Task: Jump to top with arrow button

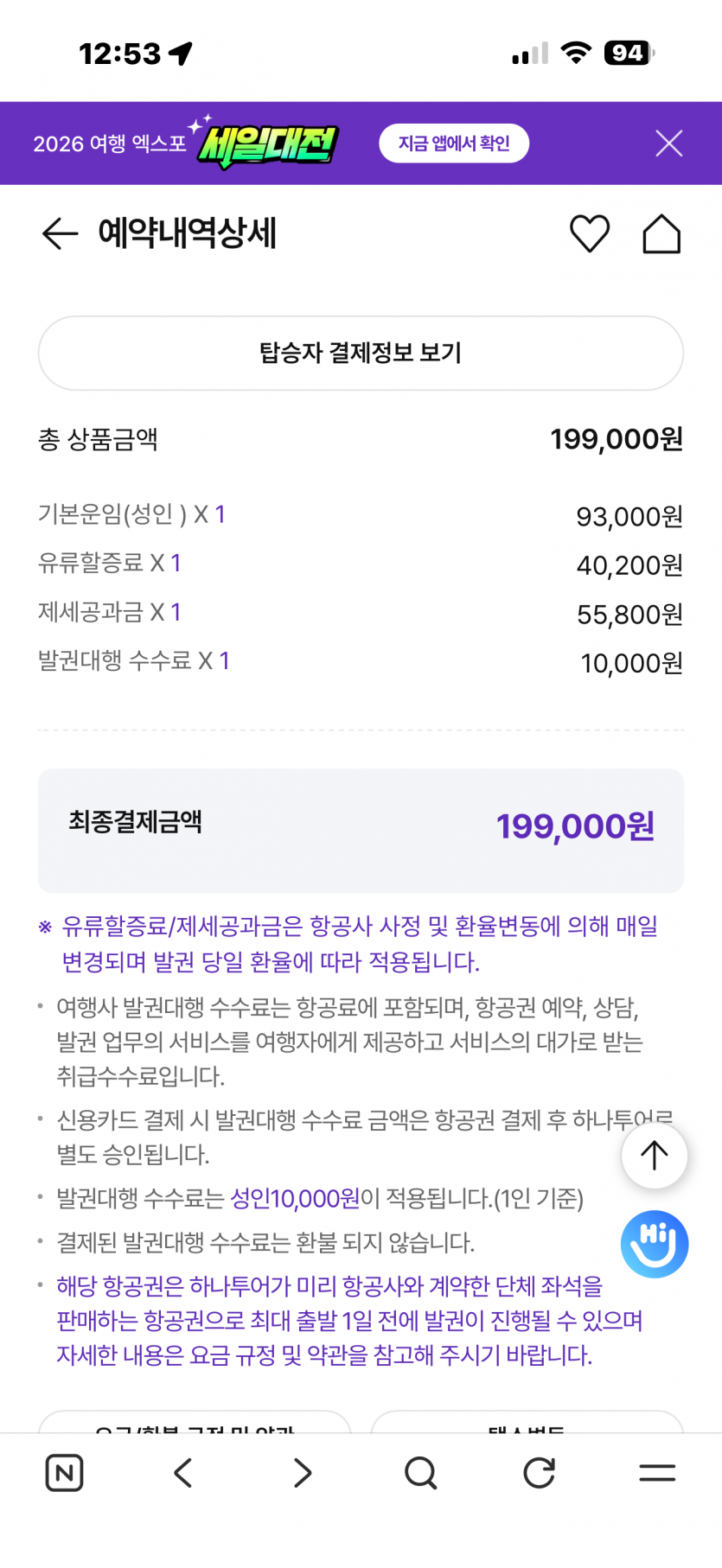Action: 655,1156
